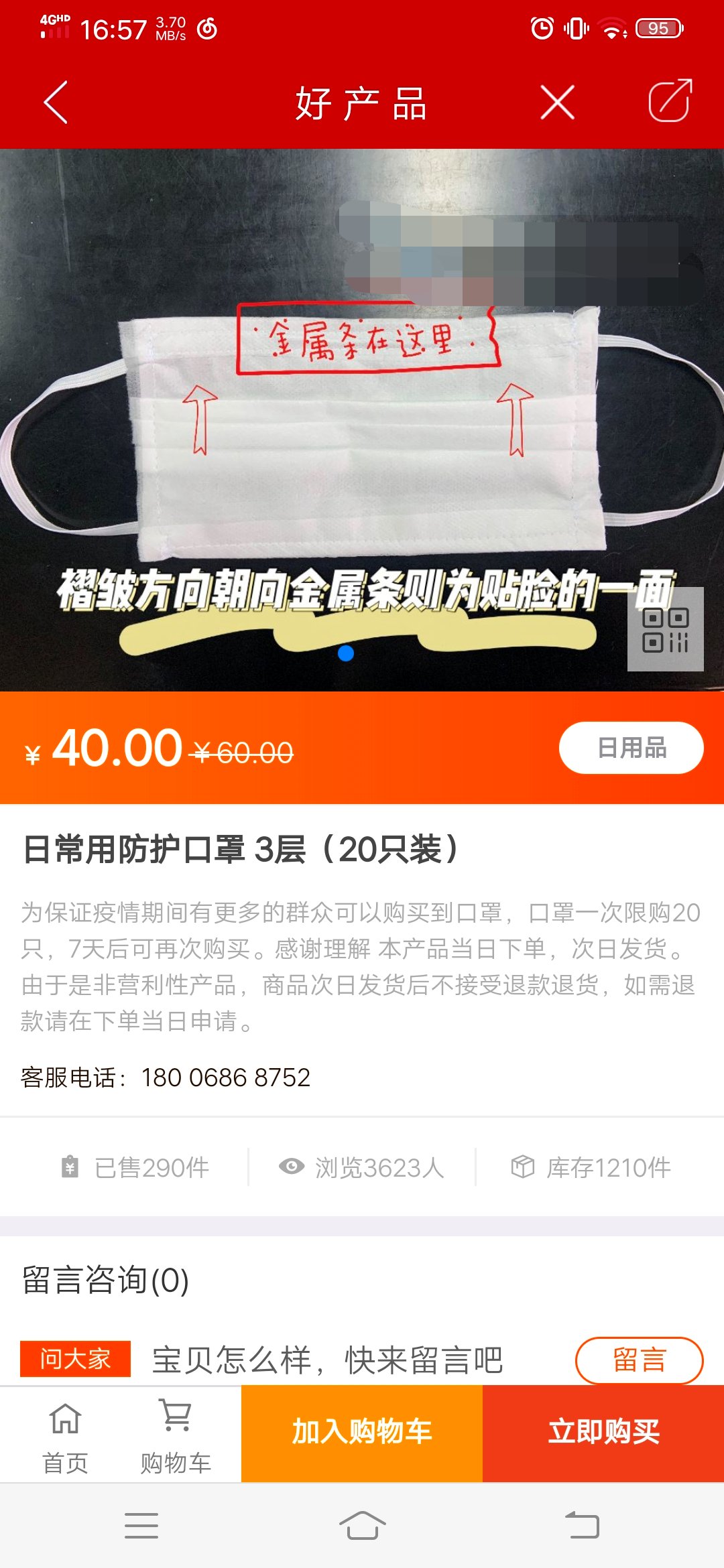
Task: Close the 好产品 page with X
Action: click(557, 103)
